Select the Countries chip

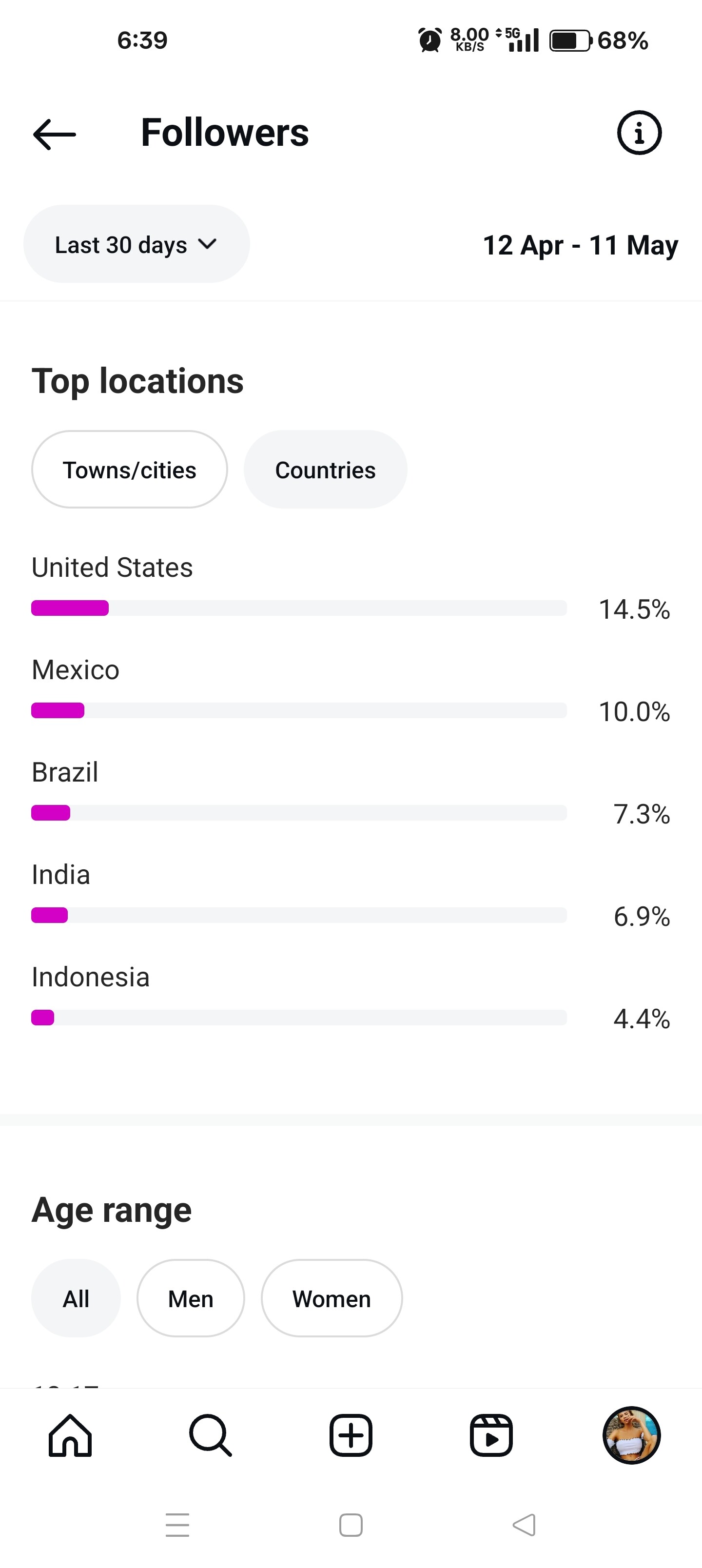tap(325, 470)
